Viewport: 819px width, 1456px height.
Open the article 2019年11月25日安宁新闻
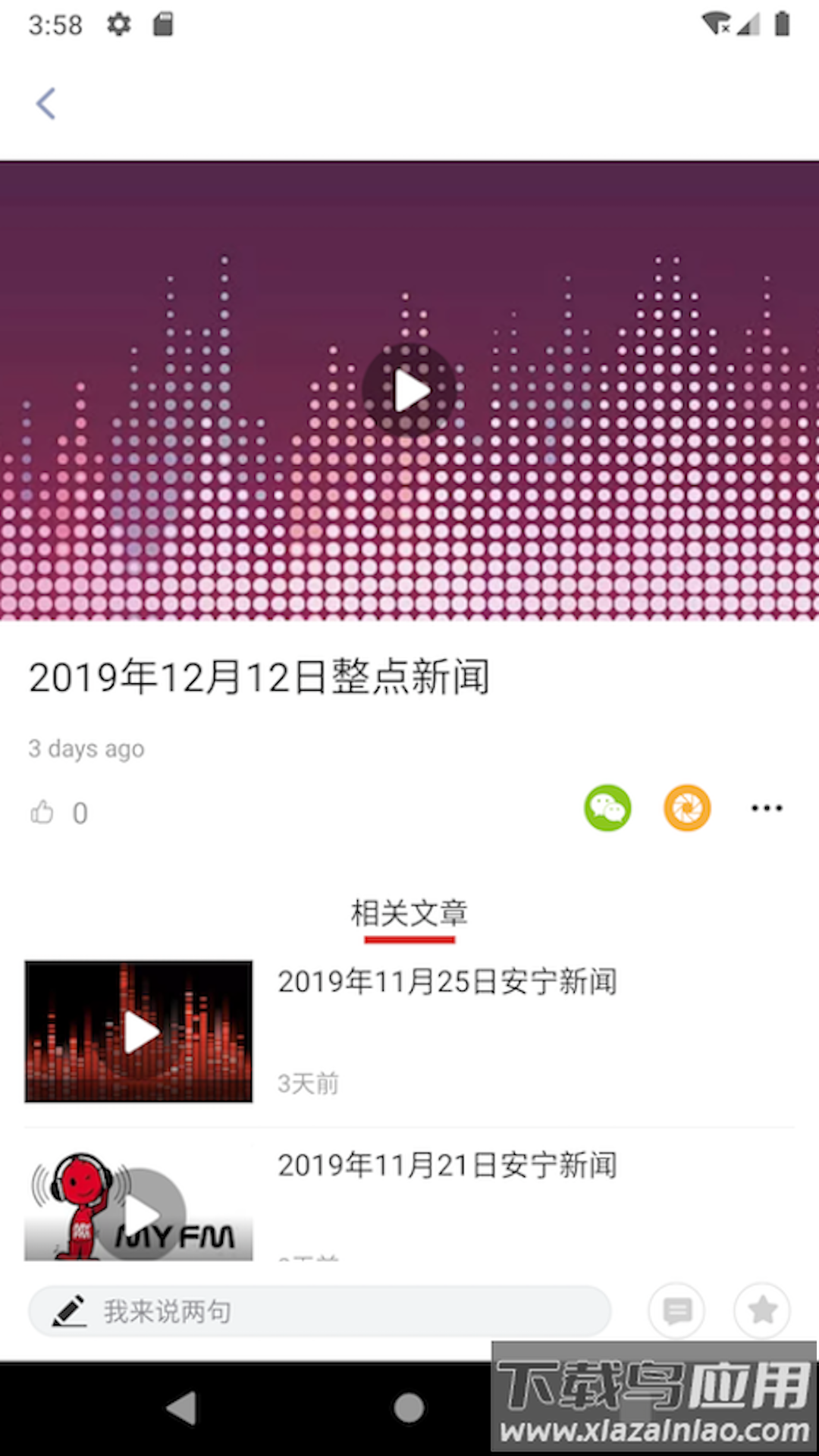click(448, 981)
